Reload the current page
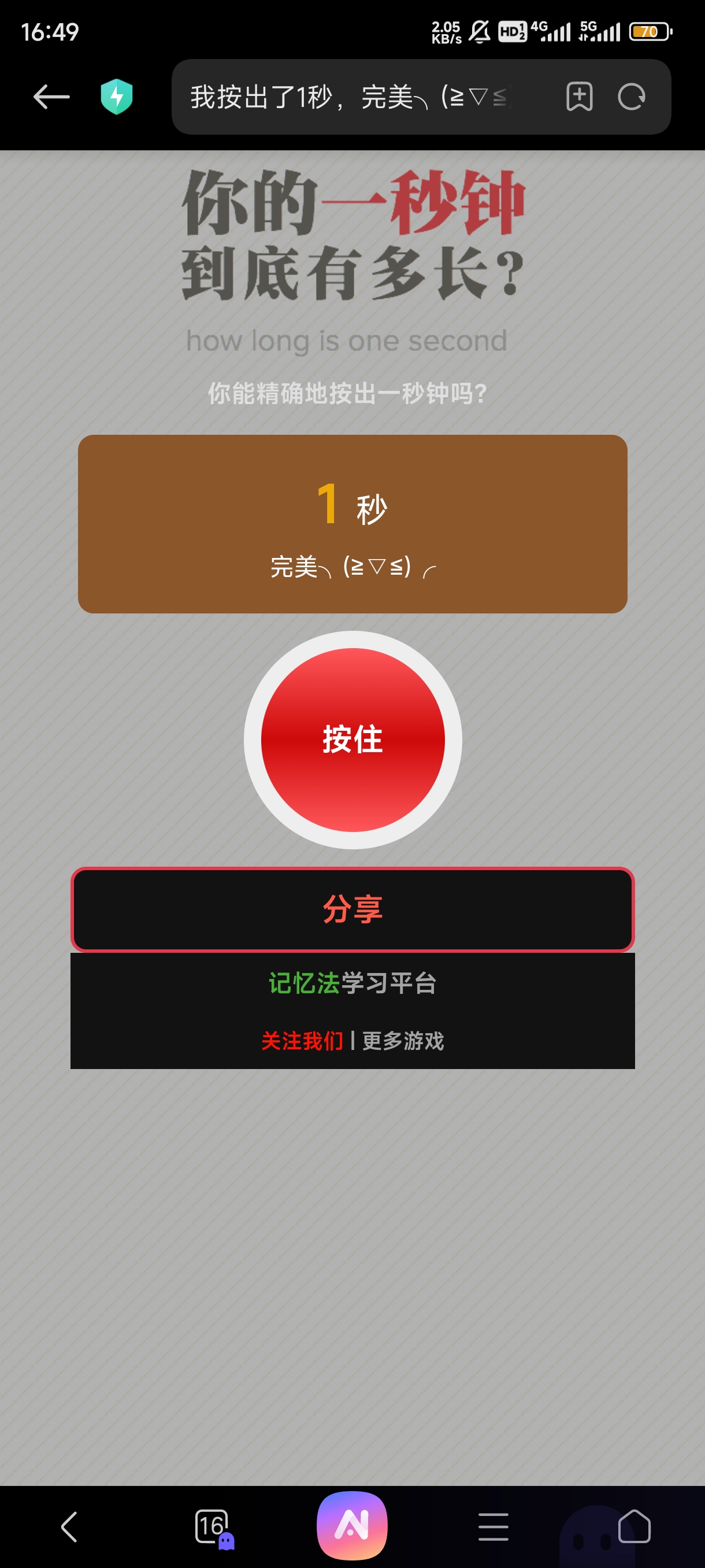This screenshot has width=705, height=1568. tap(631, 97)
